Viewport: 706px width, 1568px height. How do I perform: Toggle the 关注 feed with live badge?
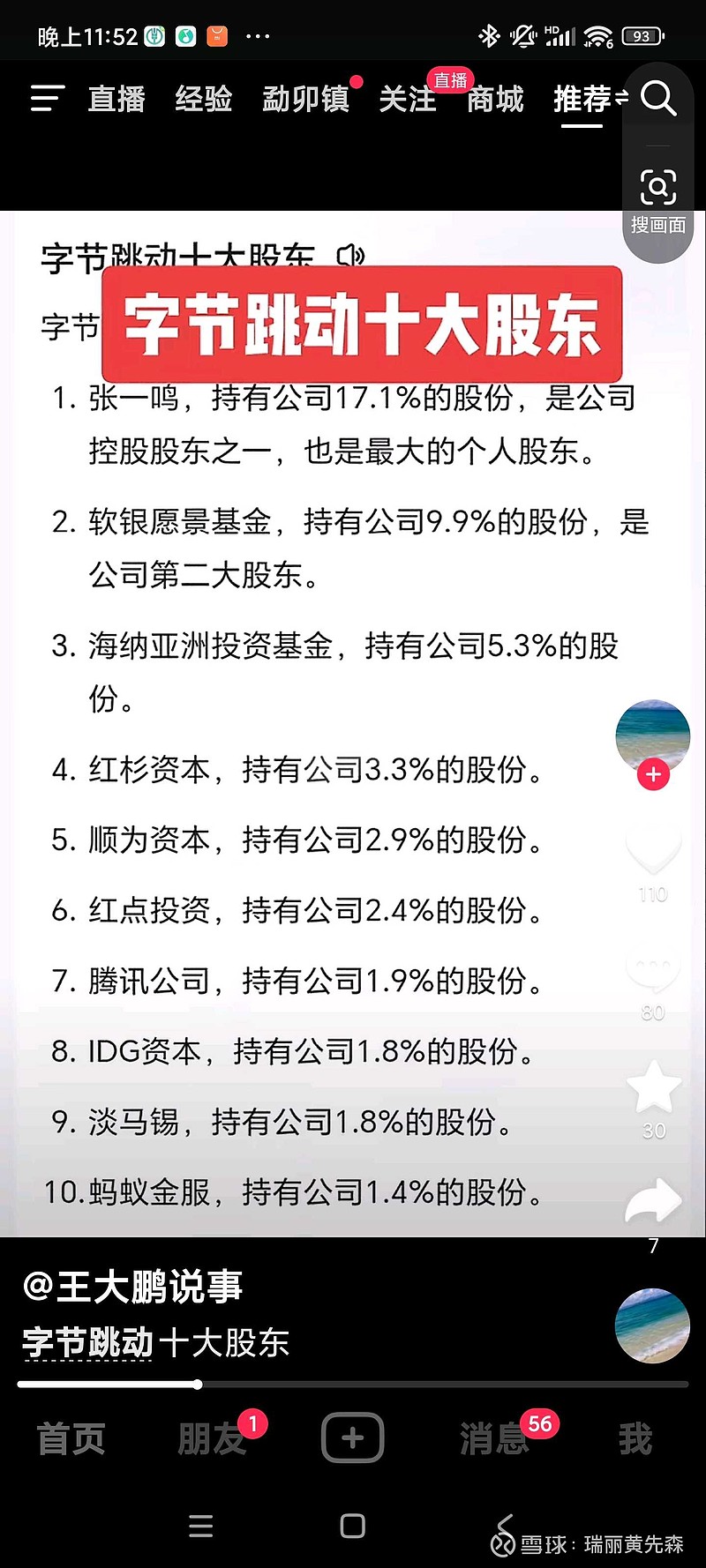[x=407, y=100]
